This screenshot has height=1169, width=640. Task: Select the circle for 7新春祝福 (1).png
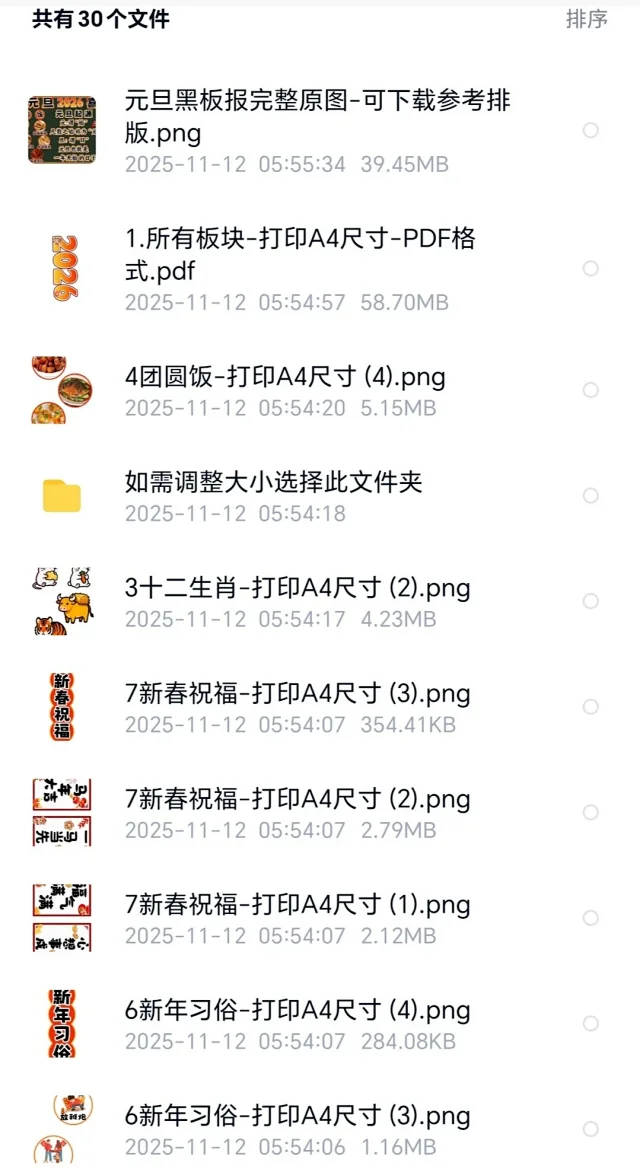tap(591, 918)
